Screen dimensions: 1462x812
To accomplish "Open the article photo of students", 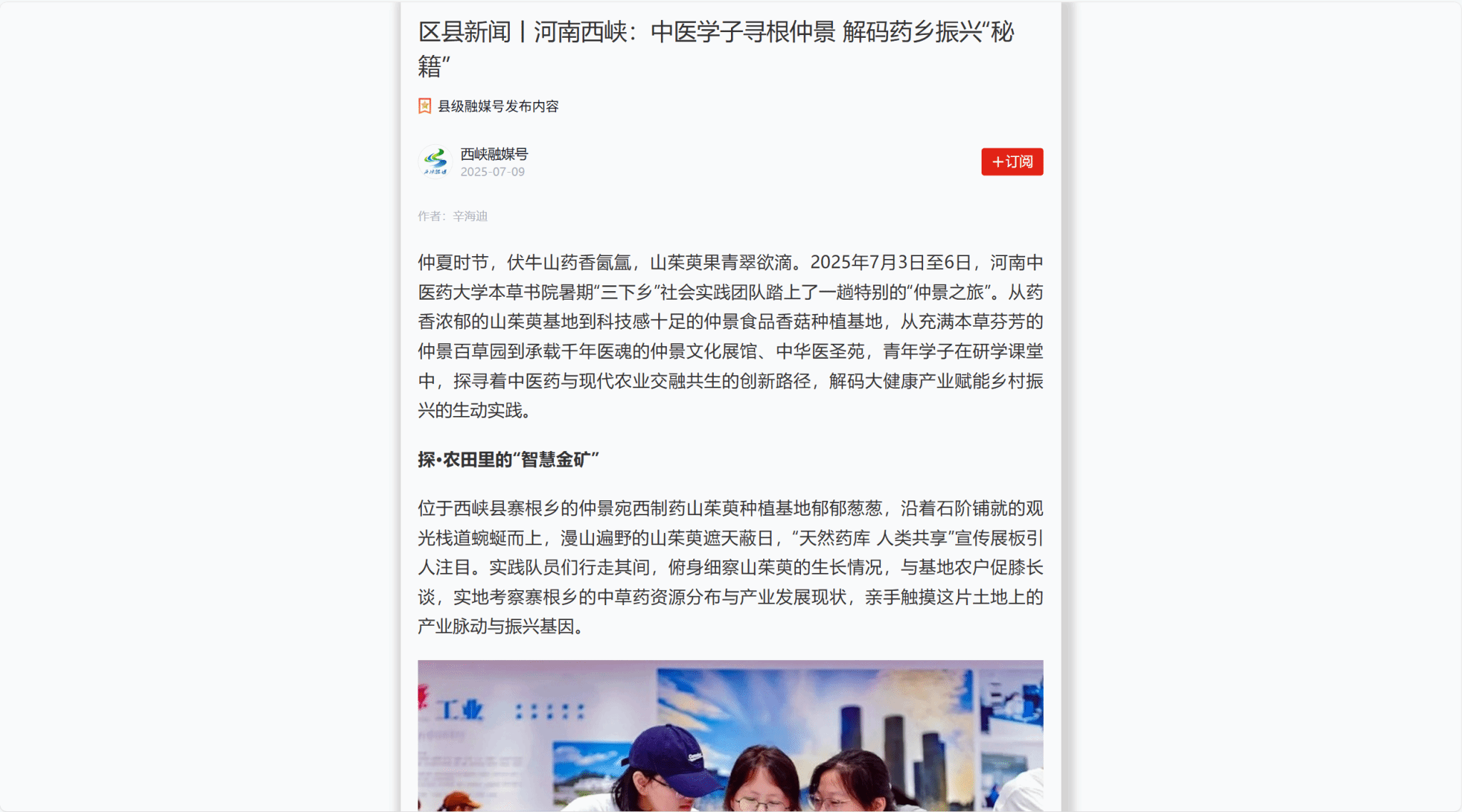I will pyautogui.click(x=730, y=735).
